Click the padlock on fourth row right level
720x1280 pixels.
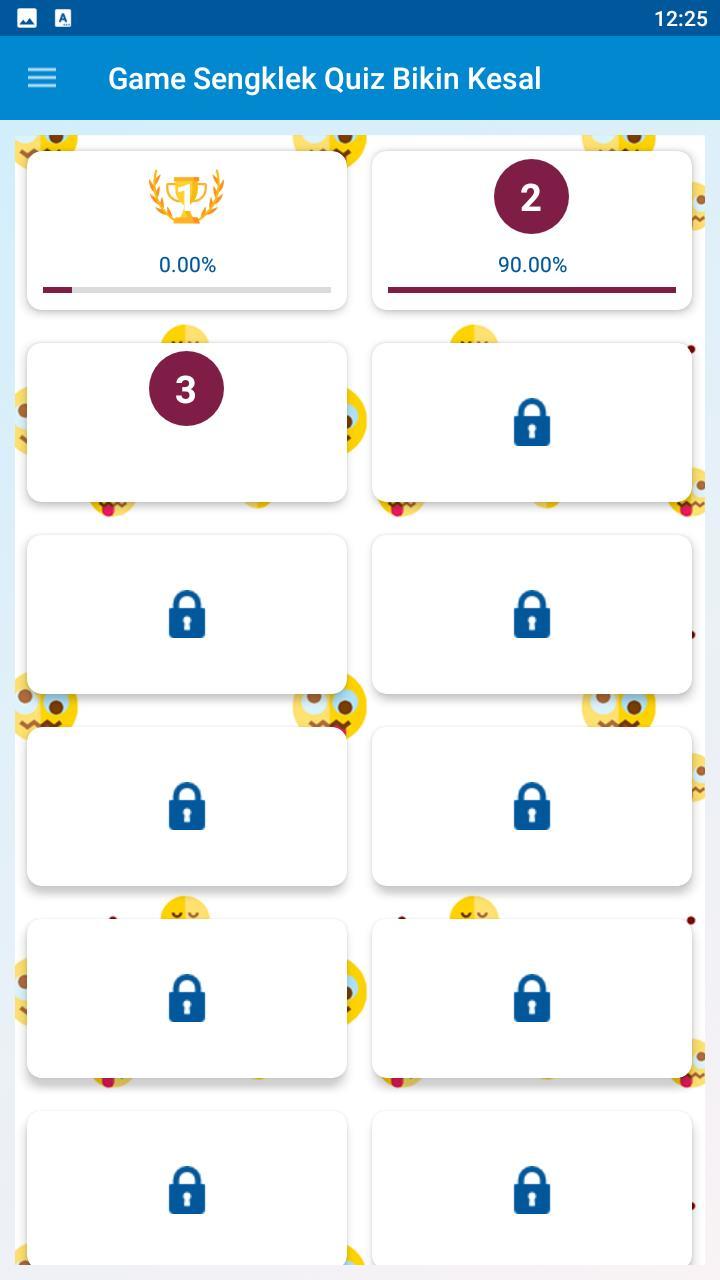click(531, 806)
